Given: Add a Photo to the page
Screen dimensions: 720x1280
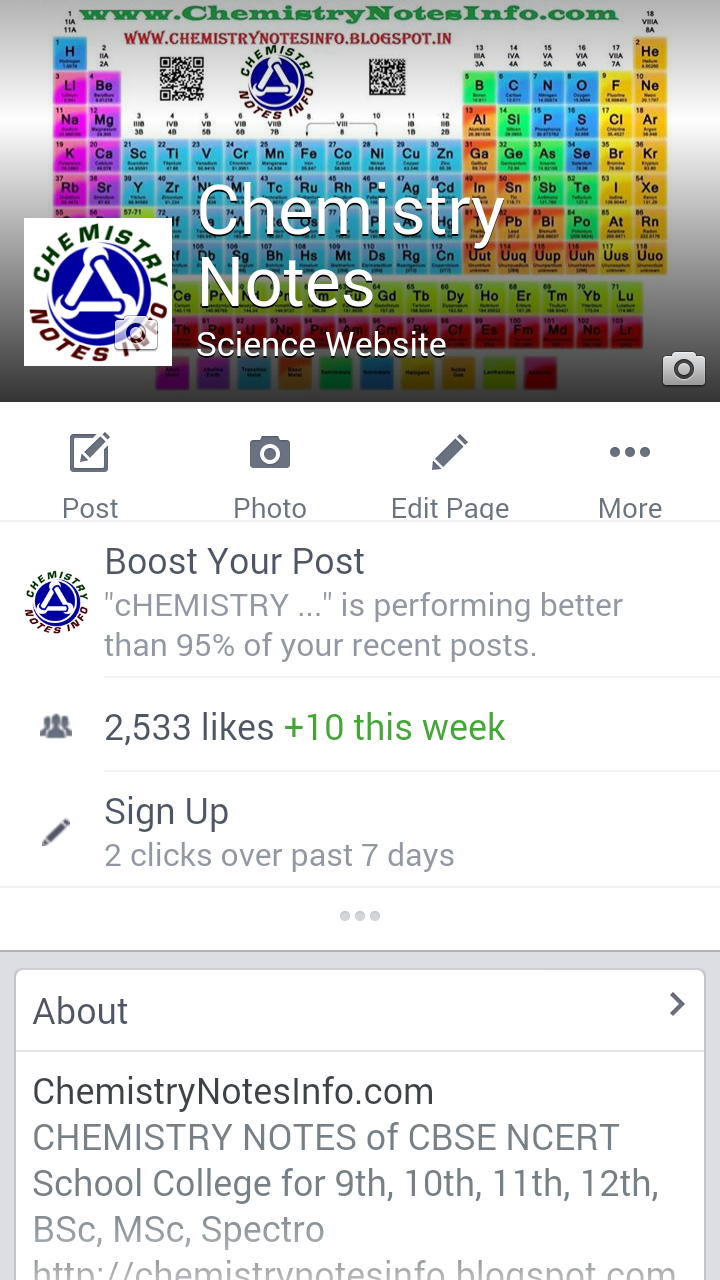Looking at the screenshot, I should click(x=270, y=473).
